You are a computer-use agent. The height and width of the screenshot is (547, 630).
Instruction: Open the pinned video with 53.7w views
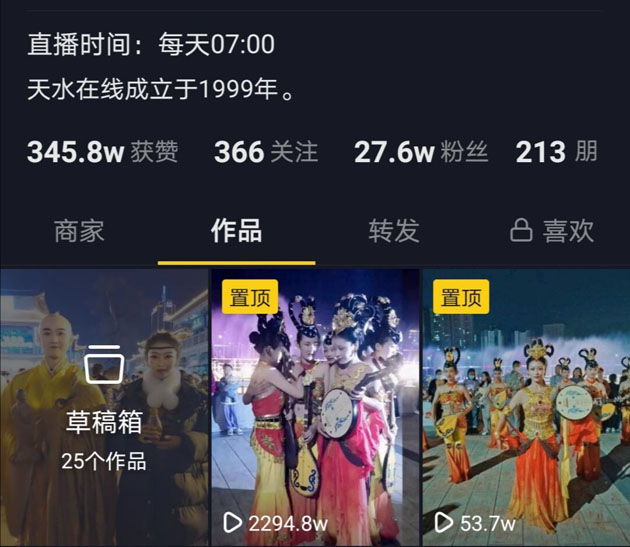click(526, 408)
